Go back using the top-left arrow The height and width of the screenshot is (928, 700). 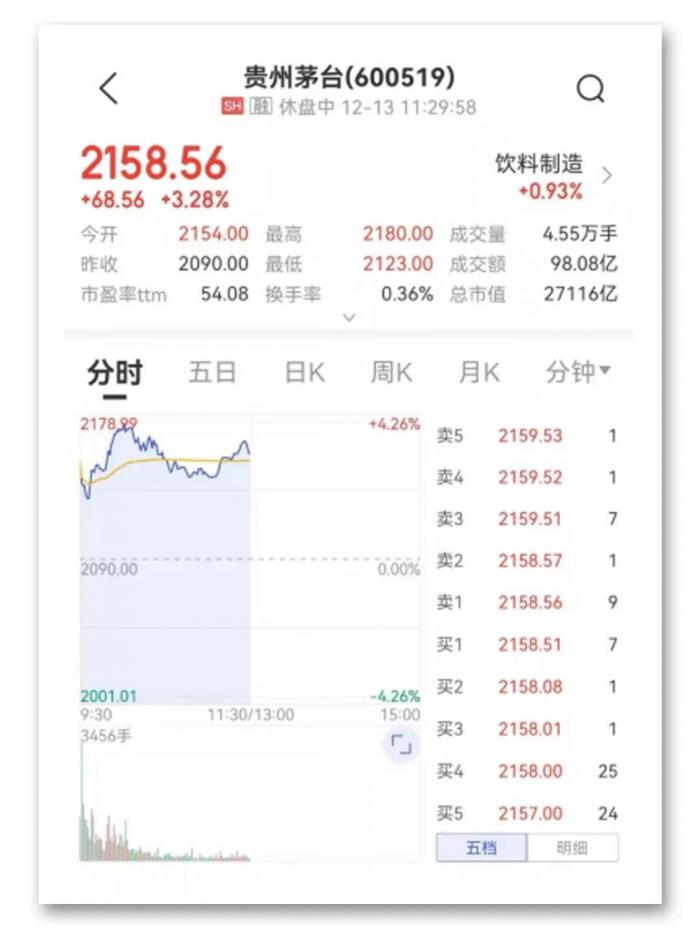click(x=109, y=89)
